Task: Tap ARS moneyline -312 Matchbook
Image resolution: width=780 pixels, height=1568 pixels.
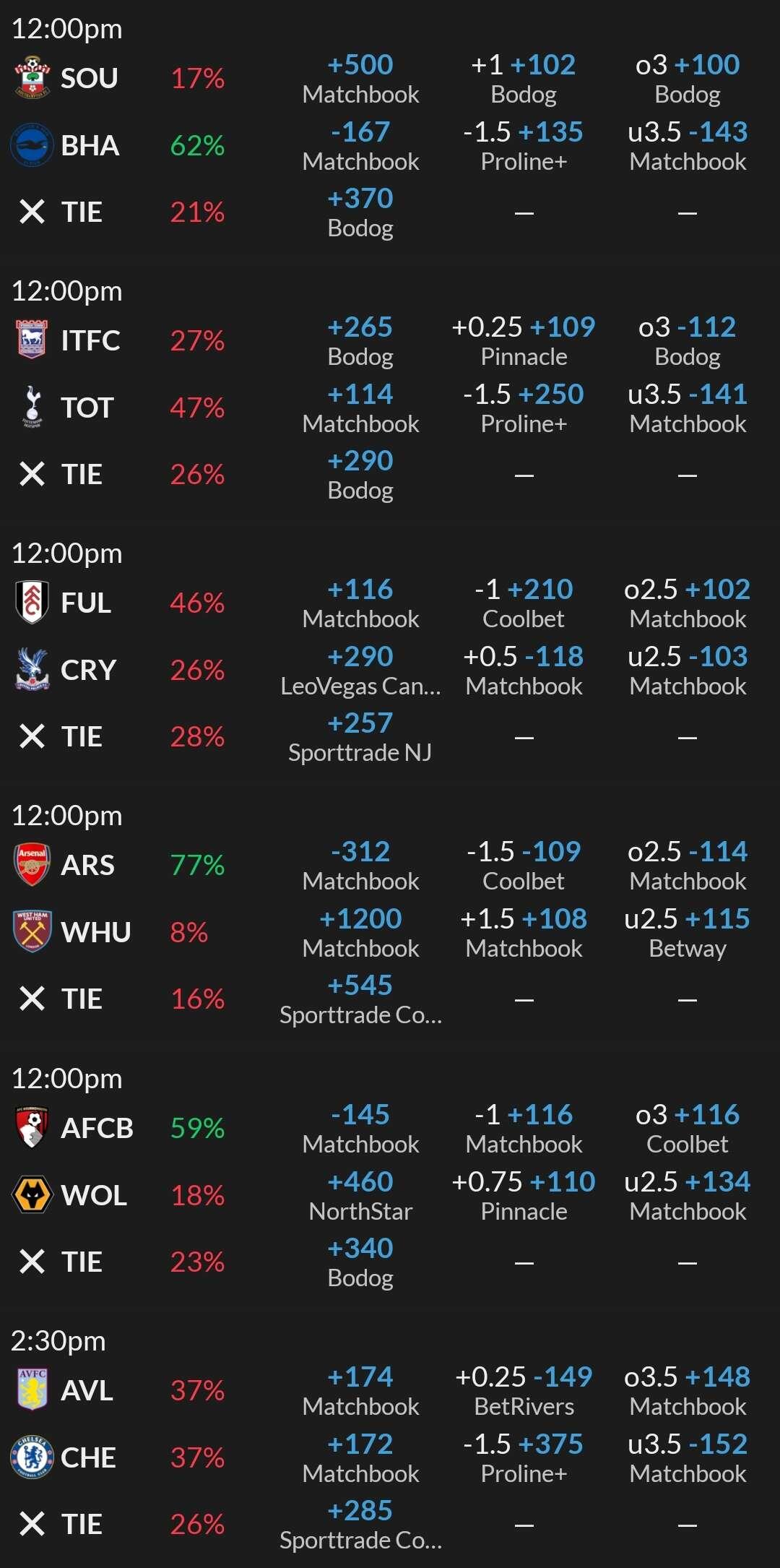Action: point(360,866)
